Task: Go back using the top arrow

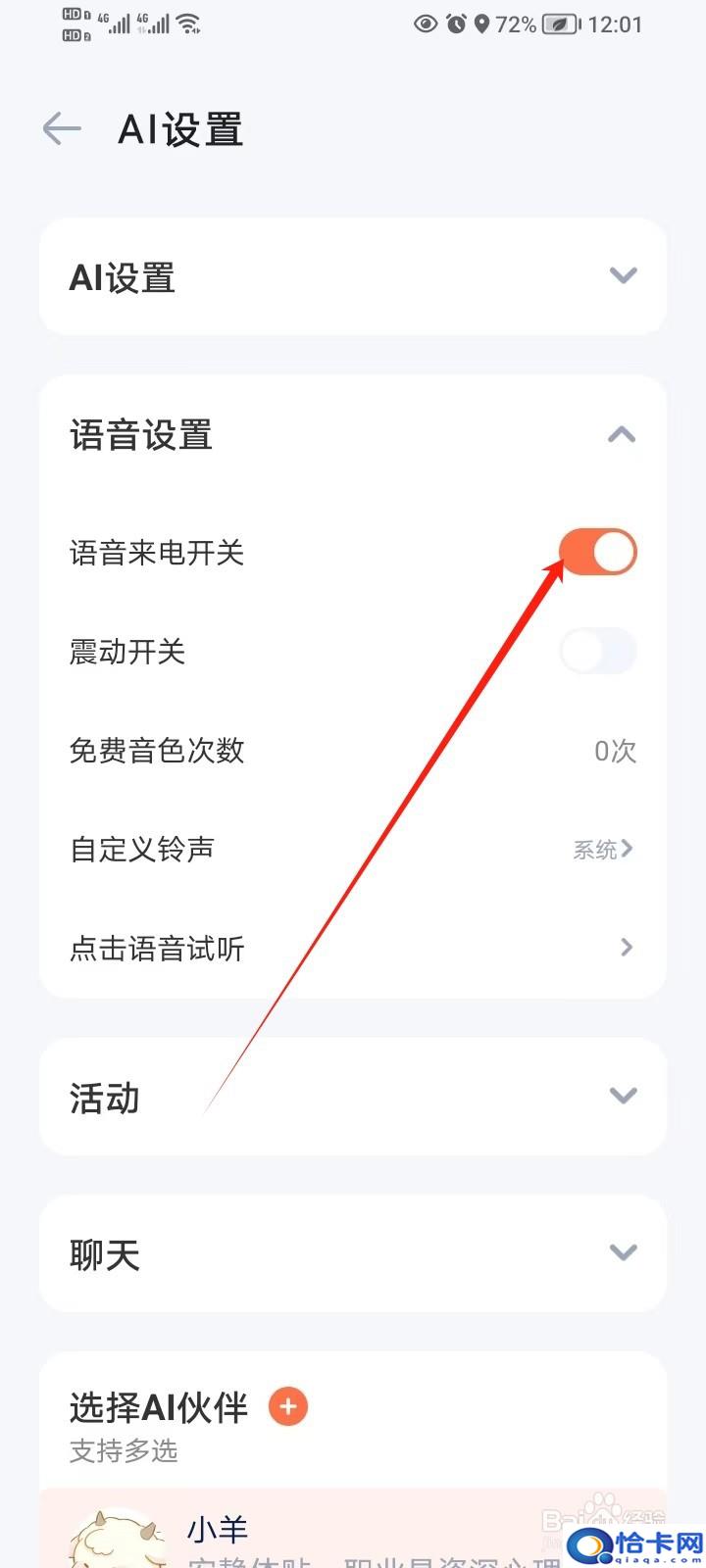Action: 62,128
